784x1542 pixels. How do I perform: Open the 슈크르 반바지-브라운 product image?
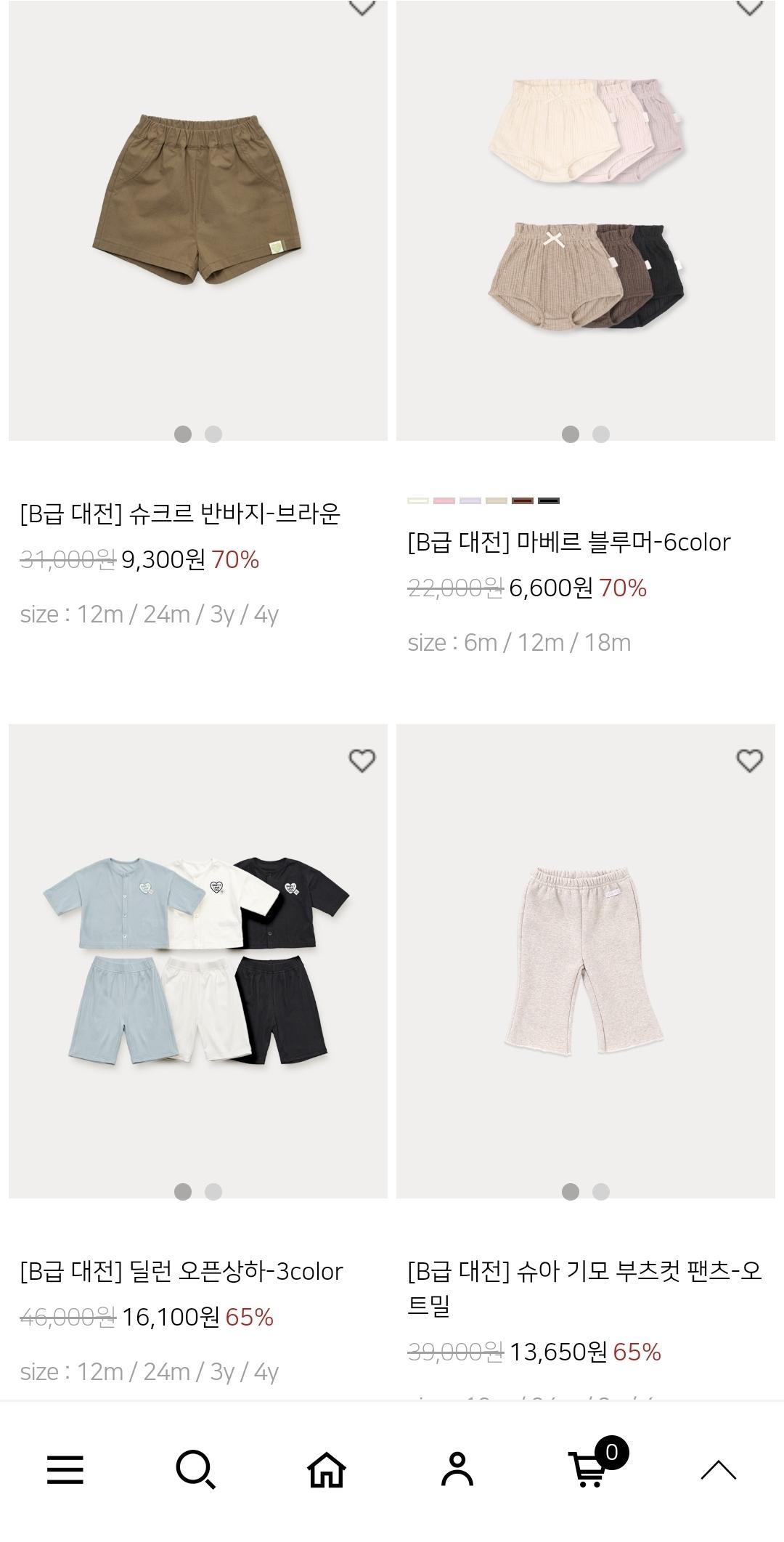click(198, 218)
